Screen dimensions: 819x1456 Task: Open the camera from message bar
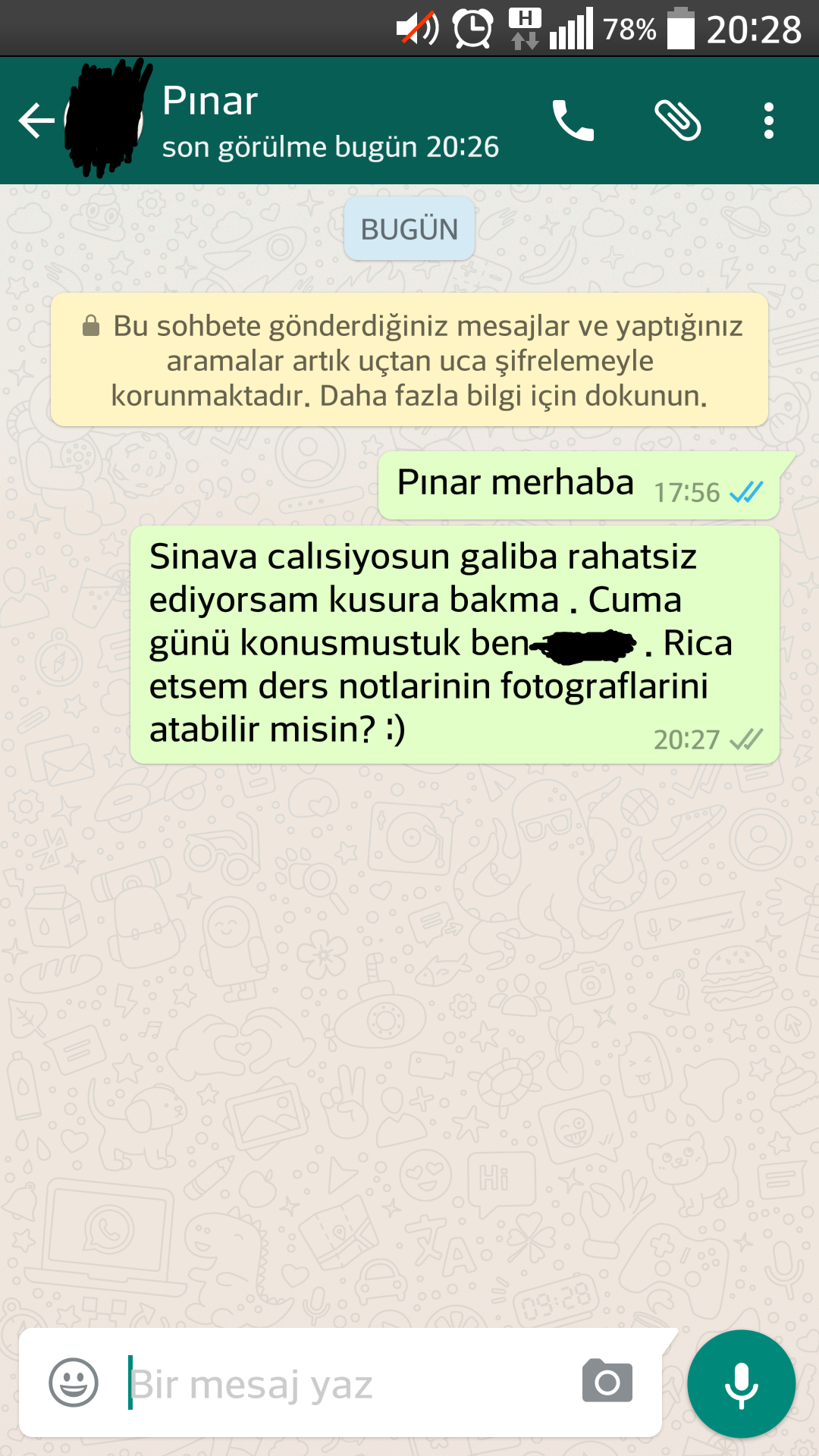[607, 1382]
